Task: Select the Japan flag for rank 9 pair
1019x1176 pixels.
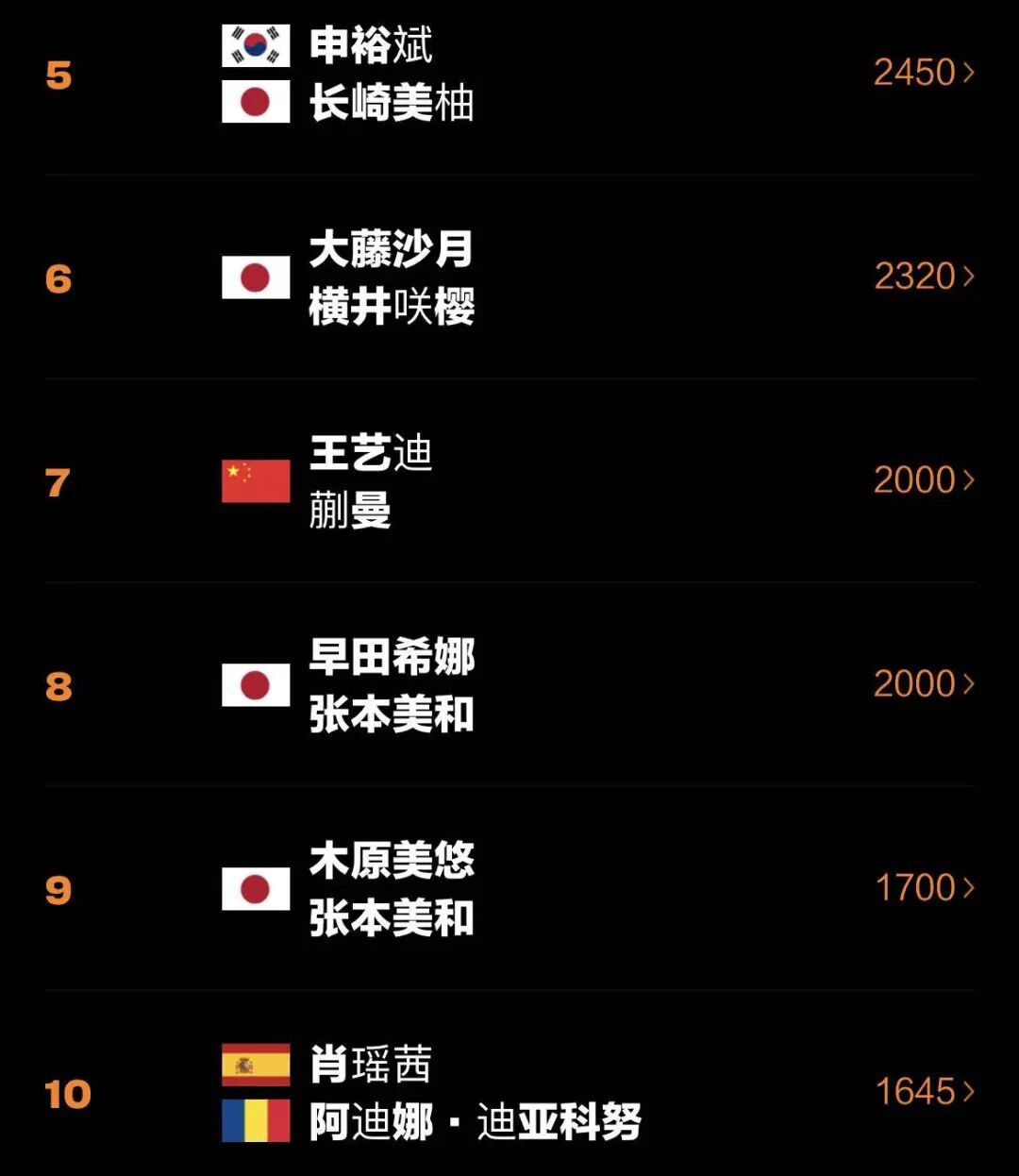Action: [x=253, y=888]
